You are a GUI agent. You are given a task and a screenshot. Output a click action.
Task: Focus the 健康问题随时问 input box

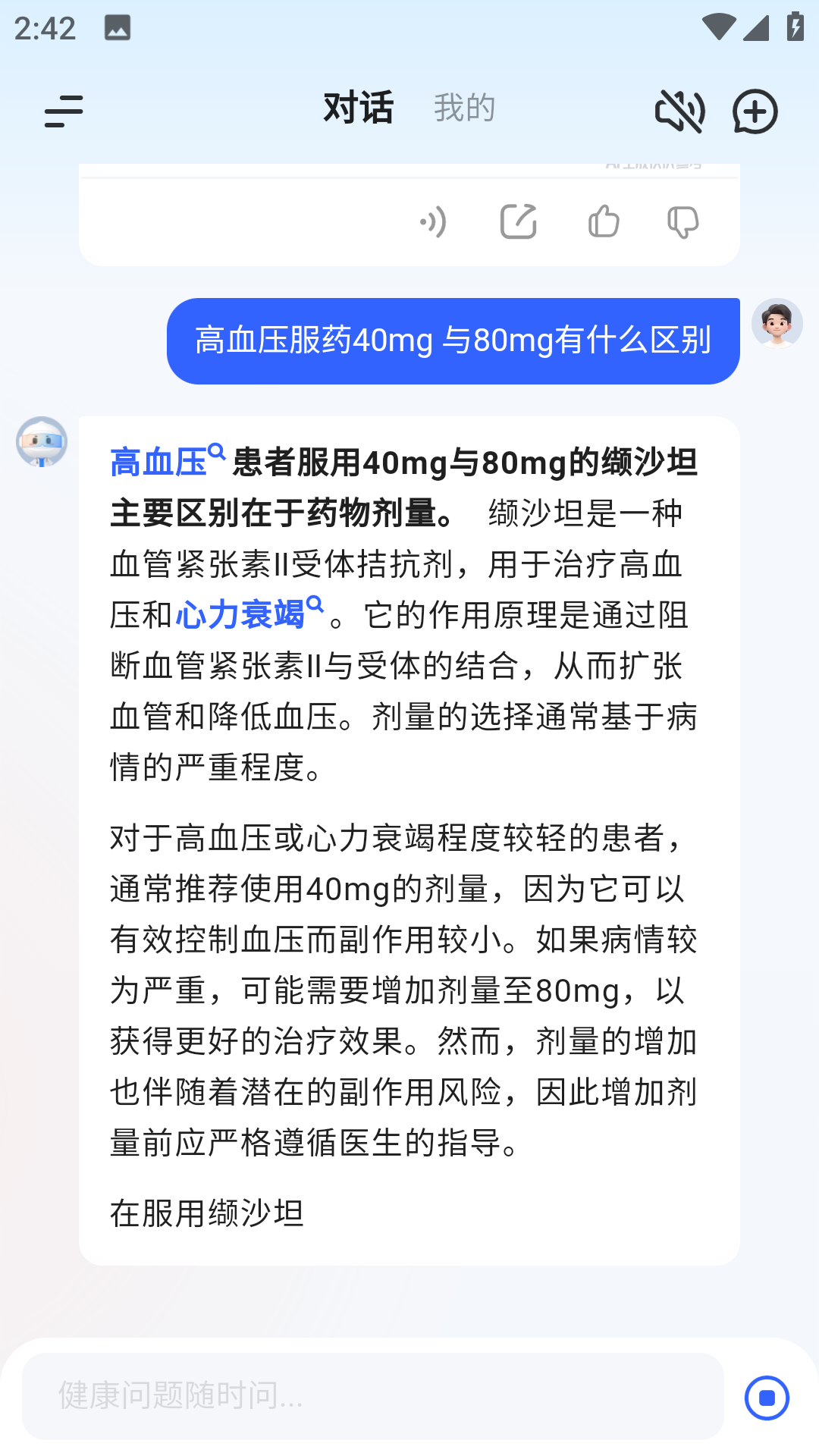[373, 1396]
